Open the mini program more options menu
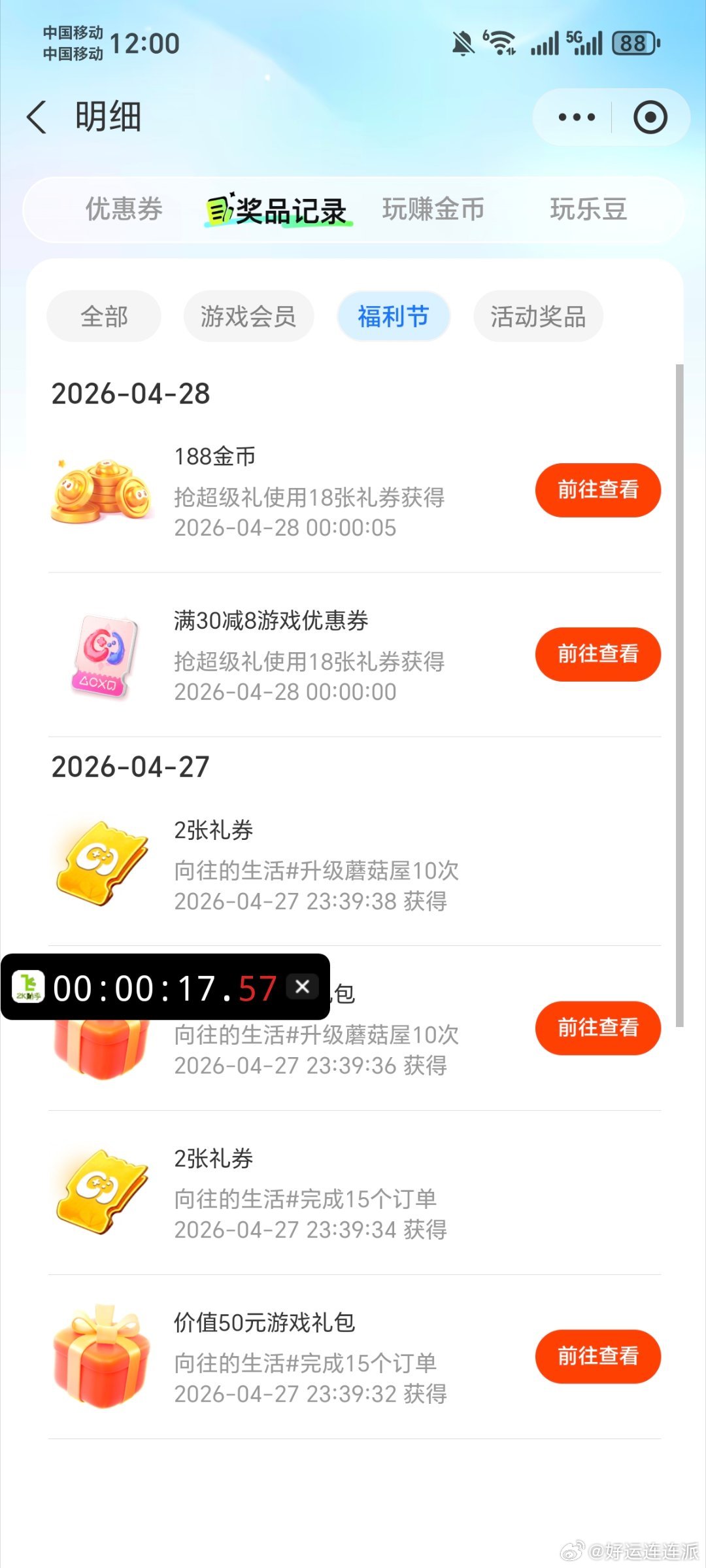The image size is (706, 1568). (x=577, y=118)
